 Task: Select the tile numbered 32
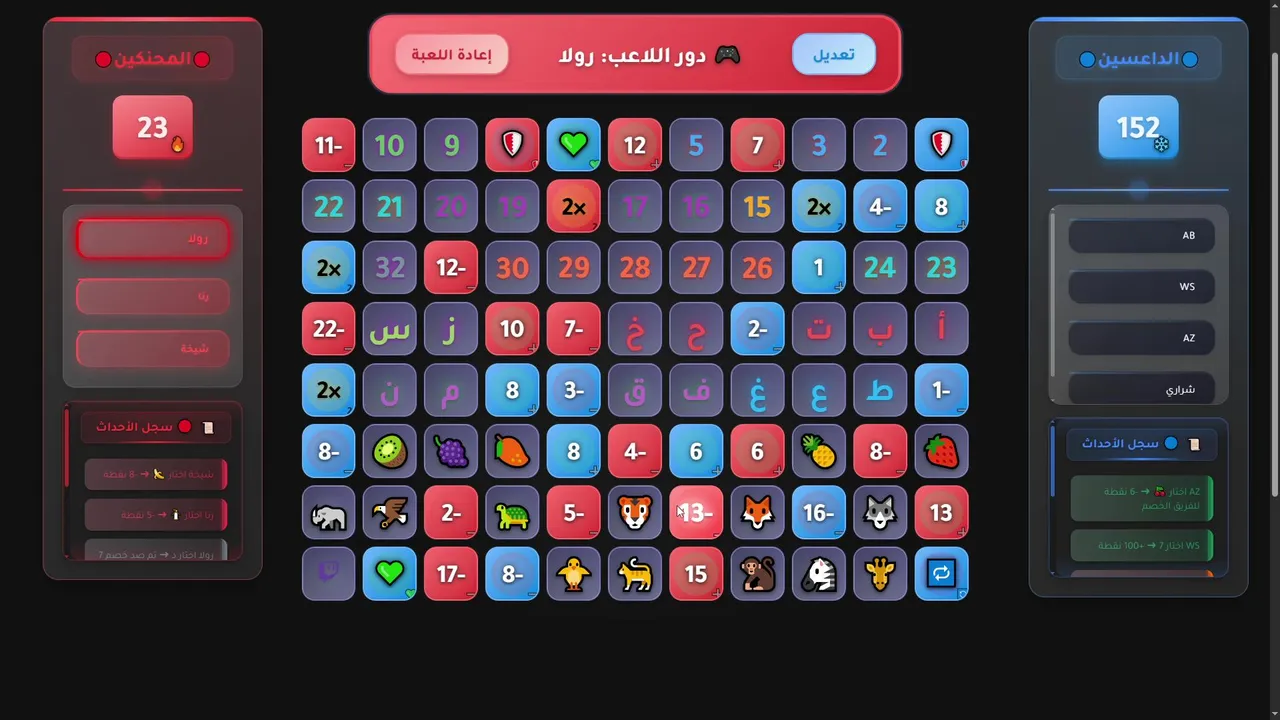tap(390, 267)
